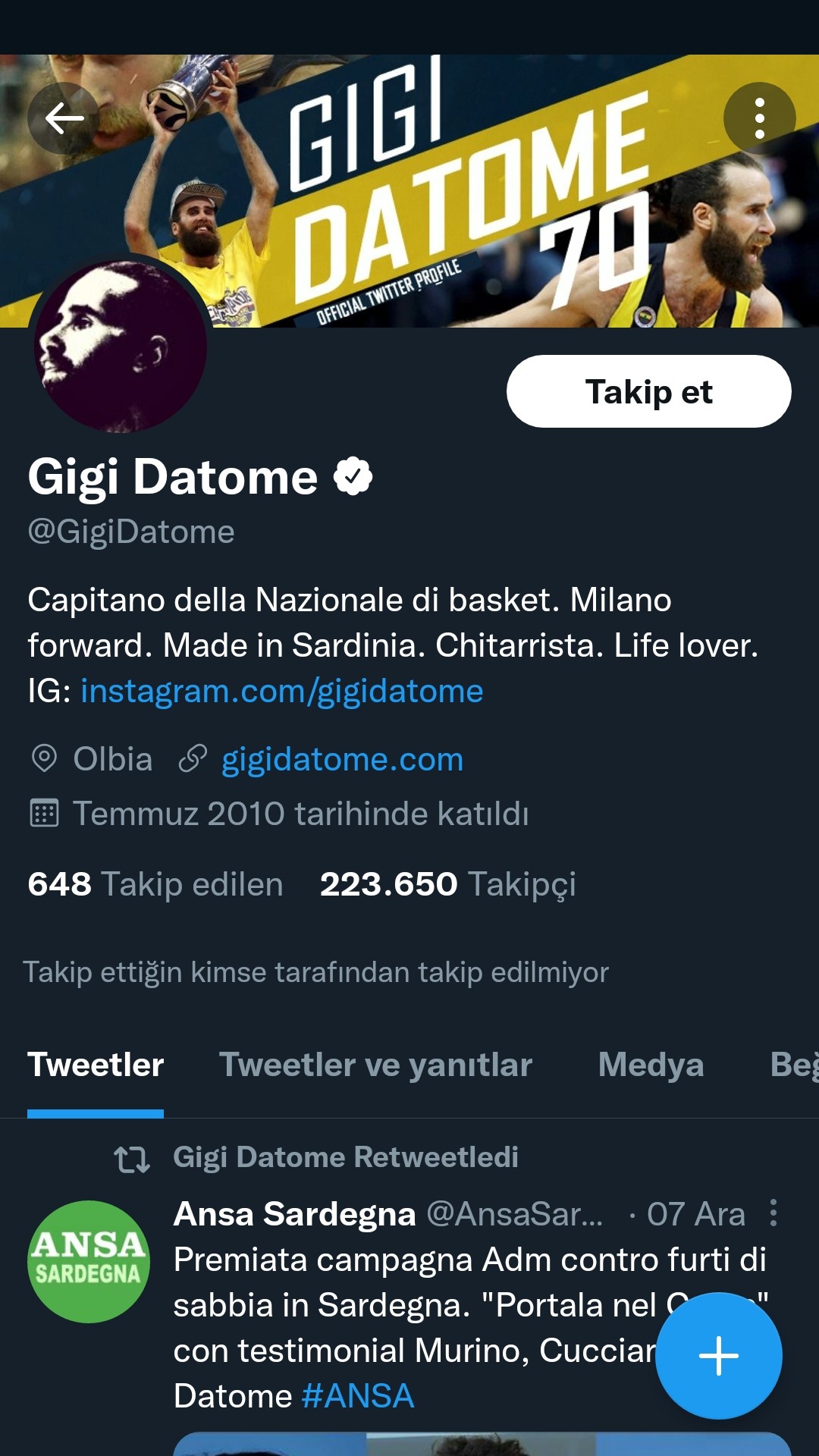Open the instagram.com/gigidatome link
The width and height of the screenshot is (819, 1456).
(281, 691)
